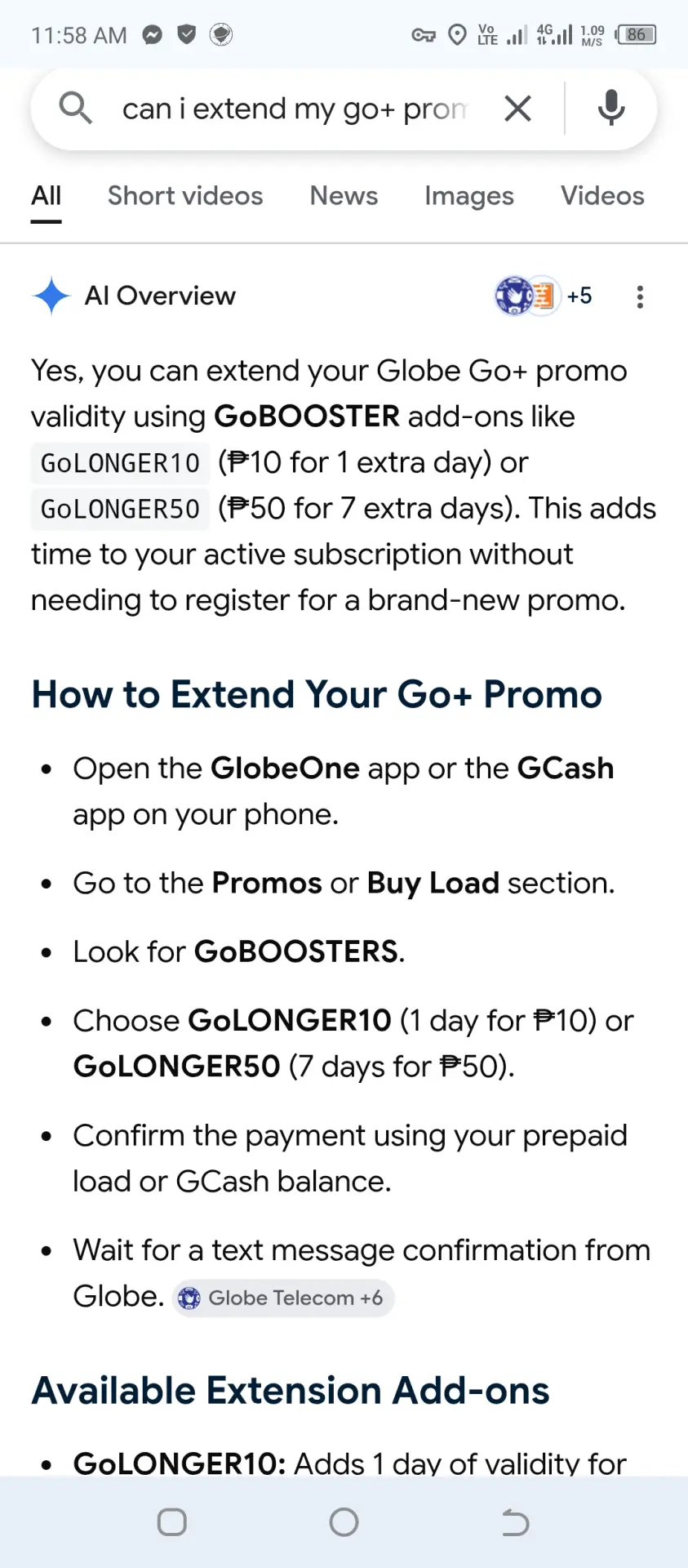Open the Images tab
Screen dimensions: 688x1568
coord(469,196)
